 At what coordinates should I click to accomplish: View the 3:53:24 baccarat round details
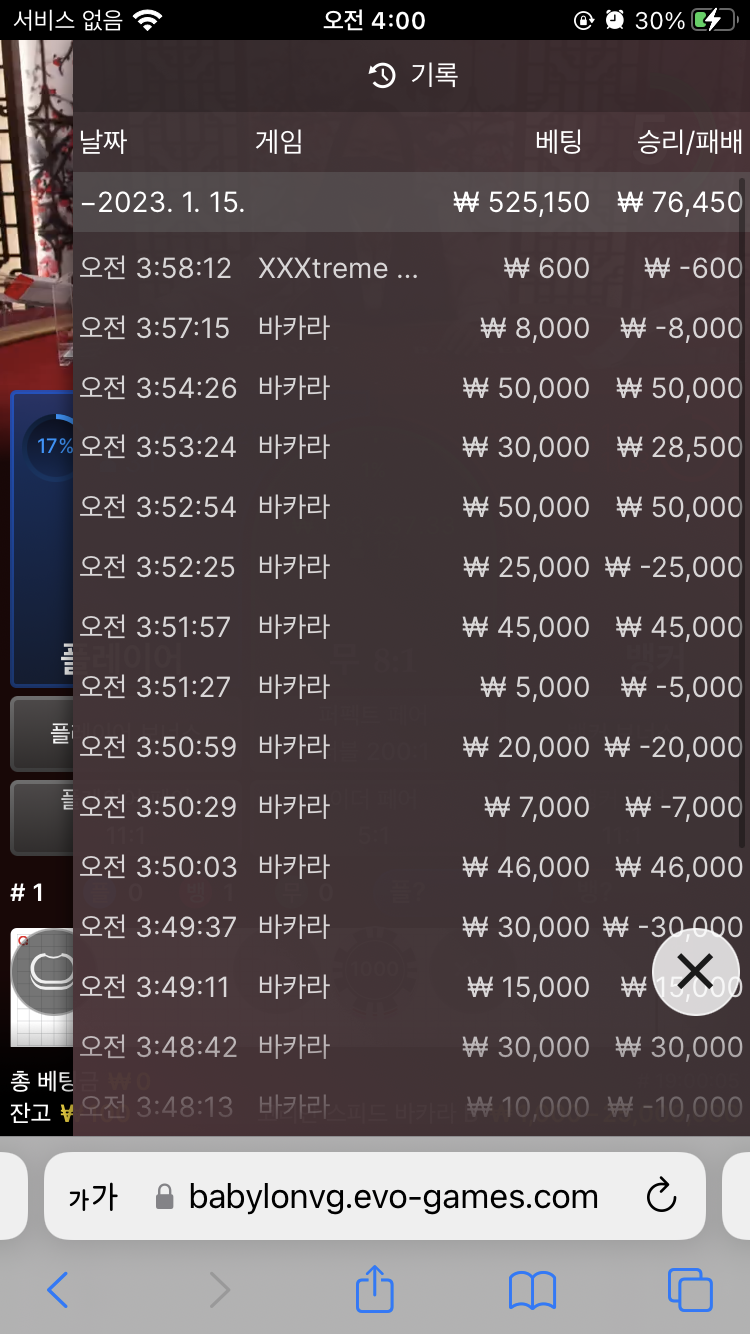click(410, 447)
